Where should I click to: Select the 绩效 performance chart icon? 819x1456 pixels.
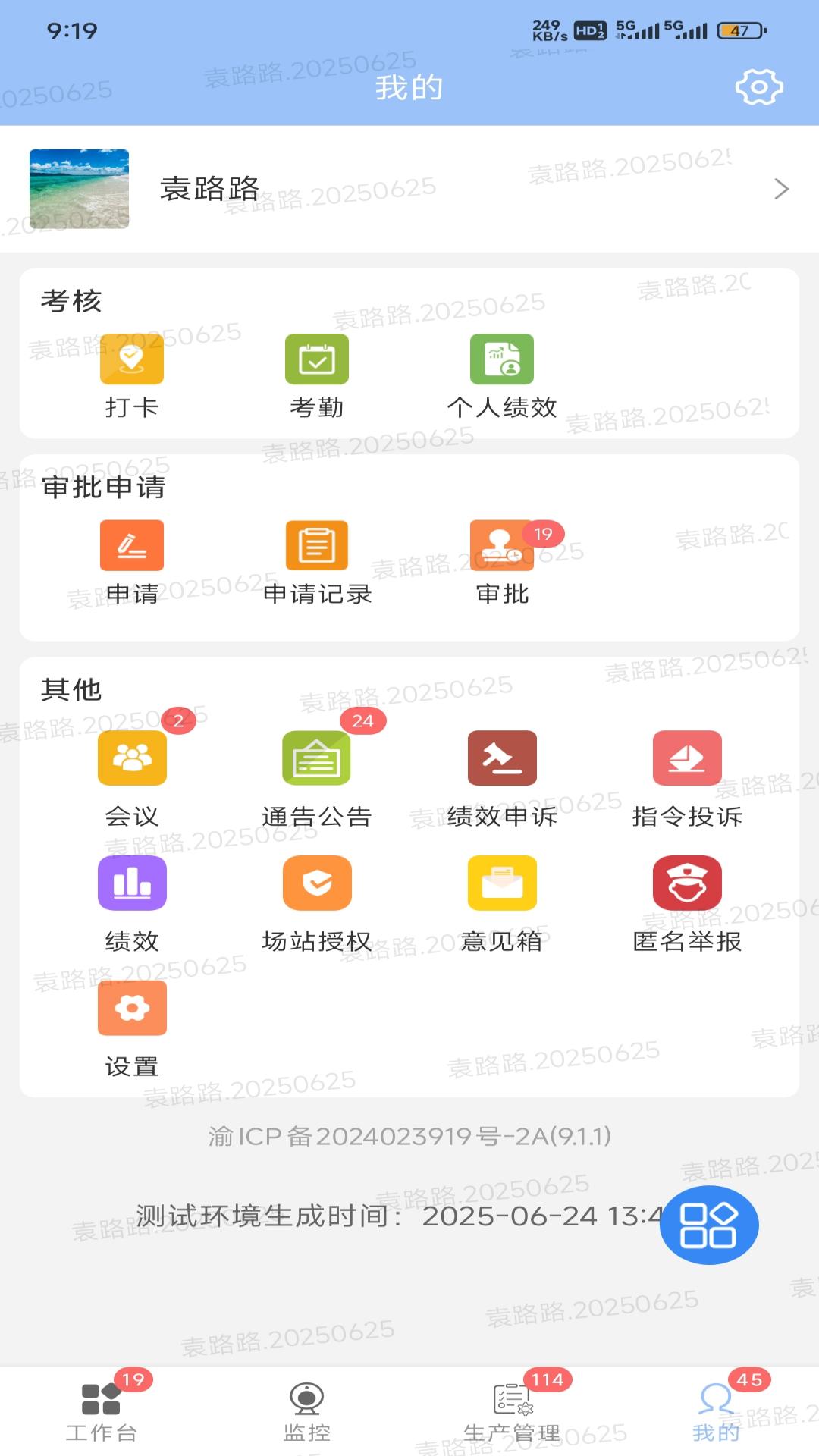[x=131, y=883]
